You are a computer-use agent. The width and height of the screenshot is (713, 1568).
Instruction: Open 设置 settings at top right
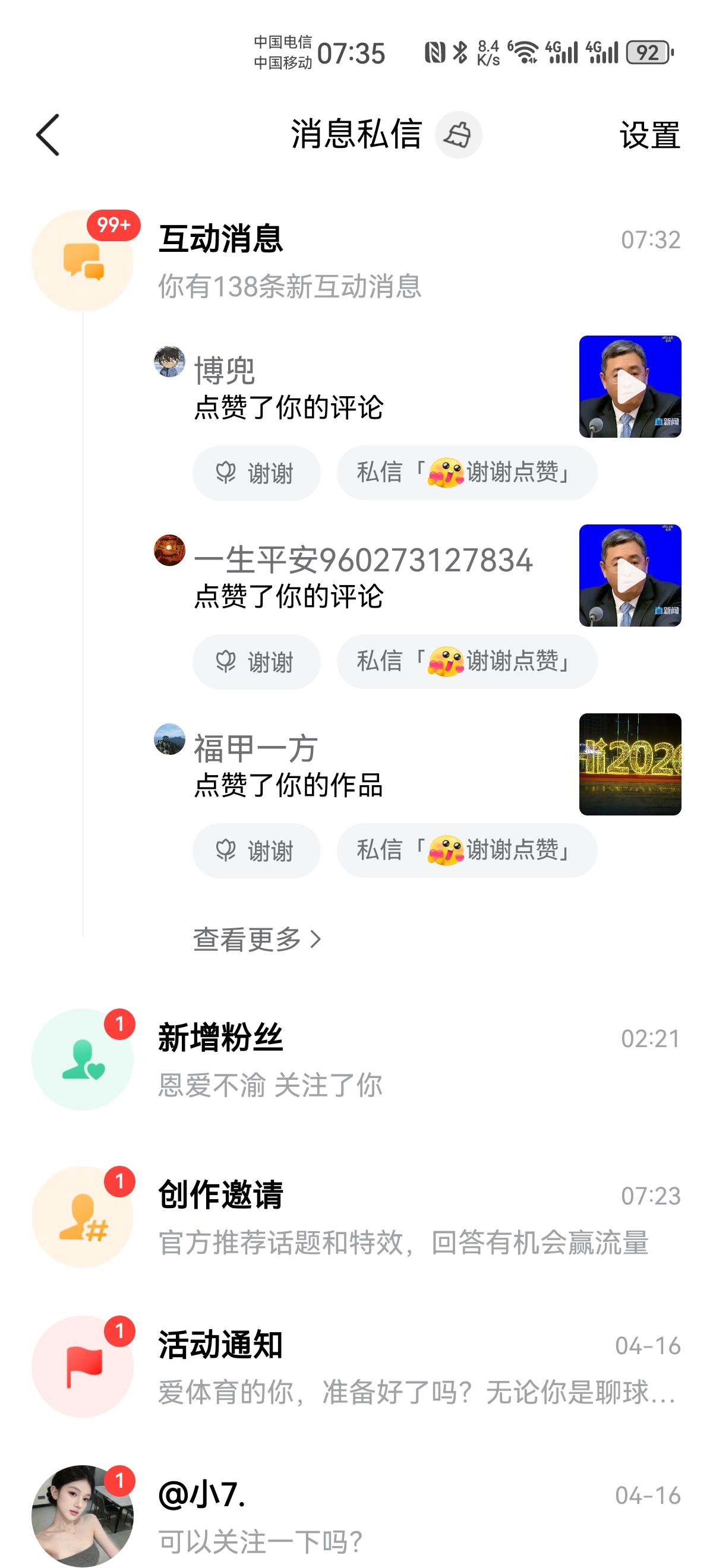[x=649, y=135]
